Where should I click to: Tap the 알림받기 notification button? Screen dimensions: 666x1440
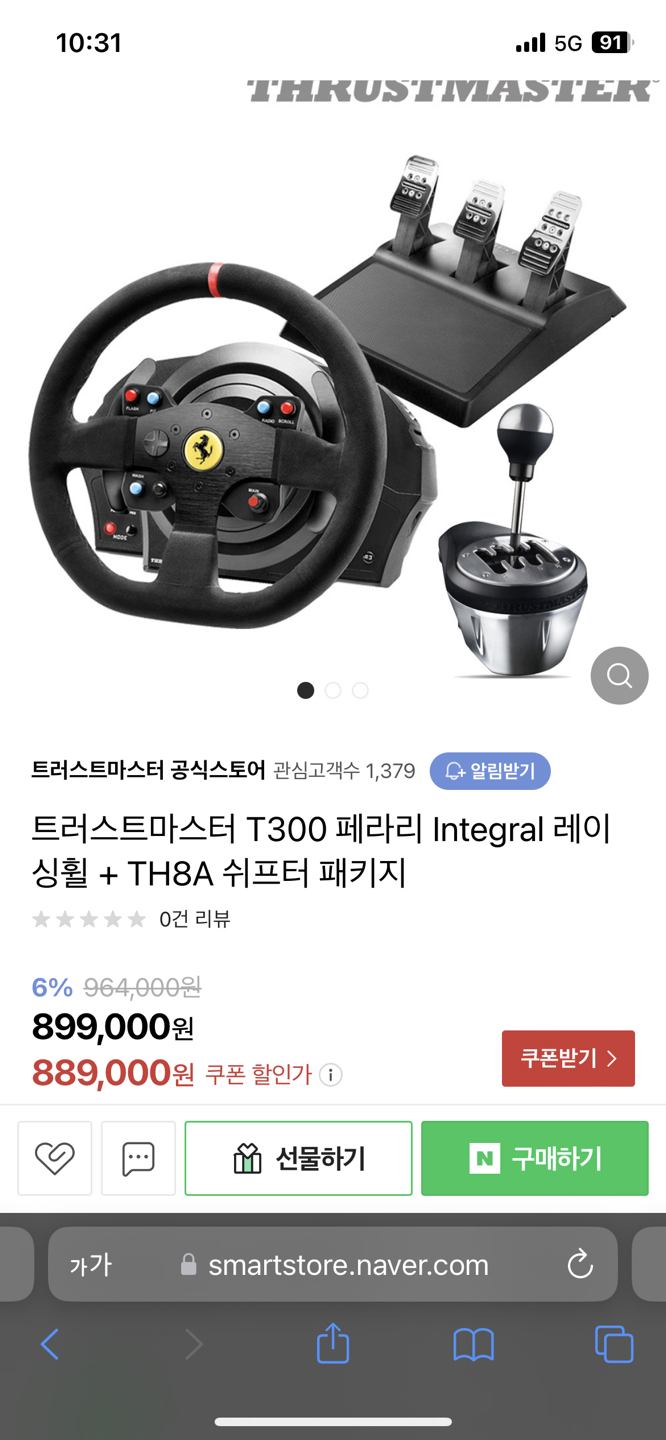tap(490, 771)
